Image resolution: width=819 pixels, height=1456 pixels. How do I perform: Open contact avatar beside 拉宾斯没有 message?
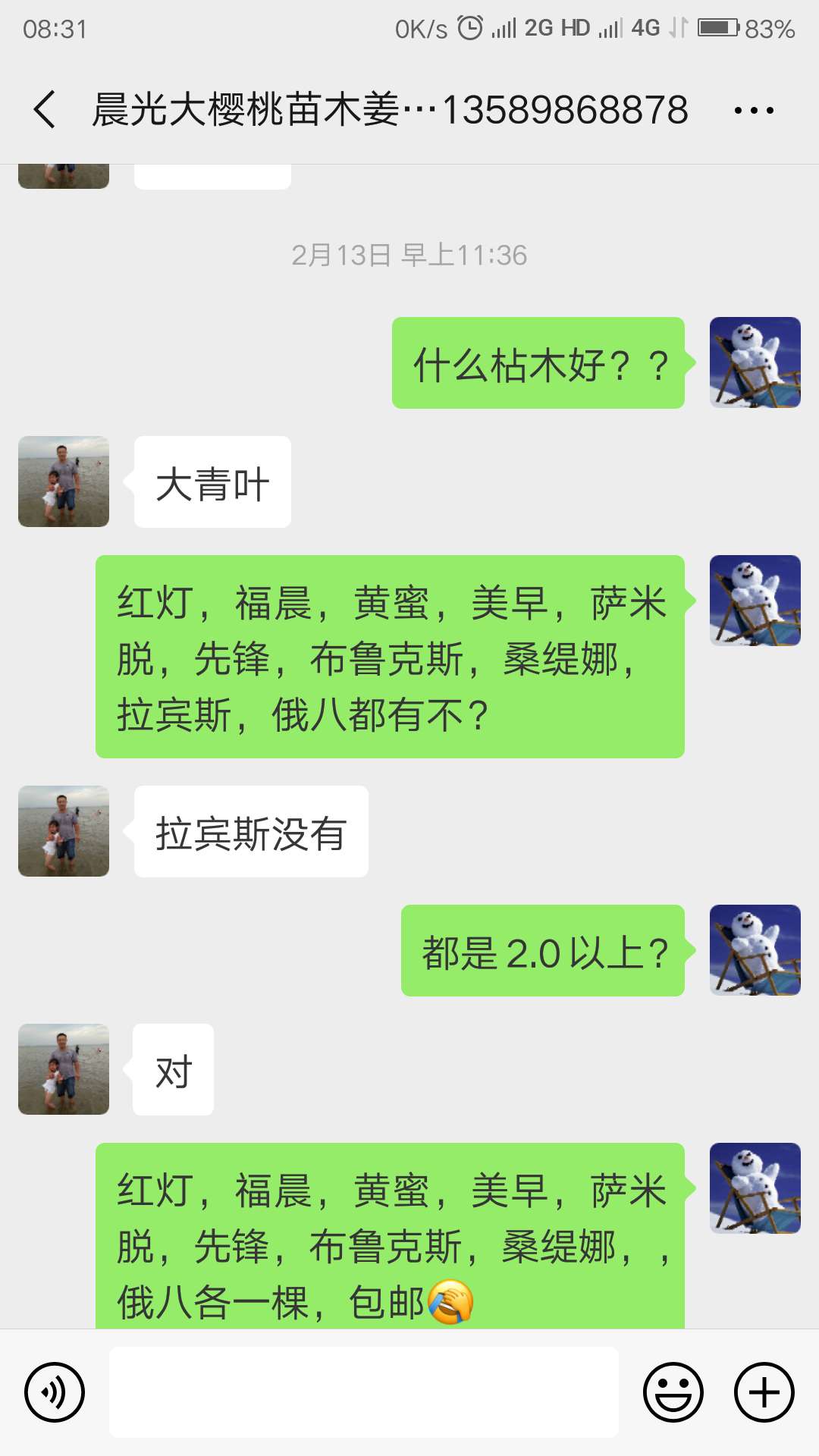64,831
